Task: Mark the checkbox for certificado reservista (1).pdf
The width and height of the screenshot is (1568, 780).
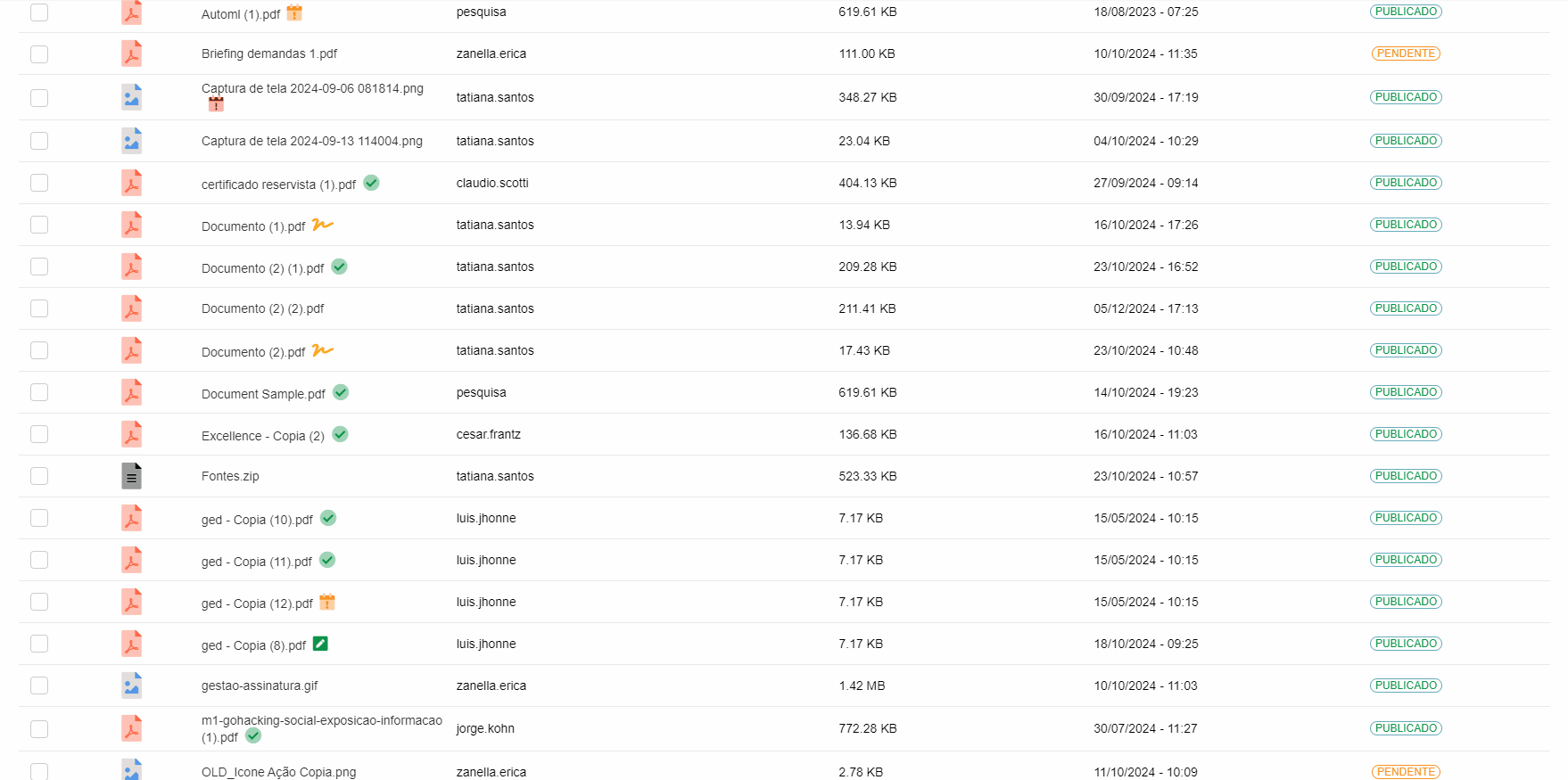Action: (39, 183)
